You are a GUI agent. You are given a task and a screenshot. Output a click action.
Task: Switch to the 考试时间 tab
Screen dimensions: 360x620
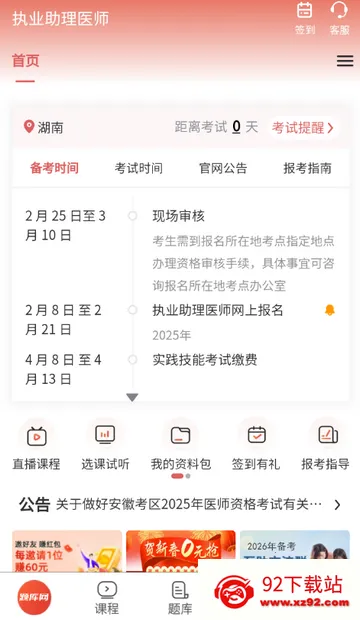point(138,168)
